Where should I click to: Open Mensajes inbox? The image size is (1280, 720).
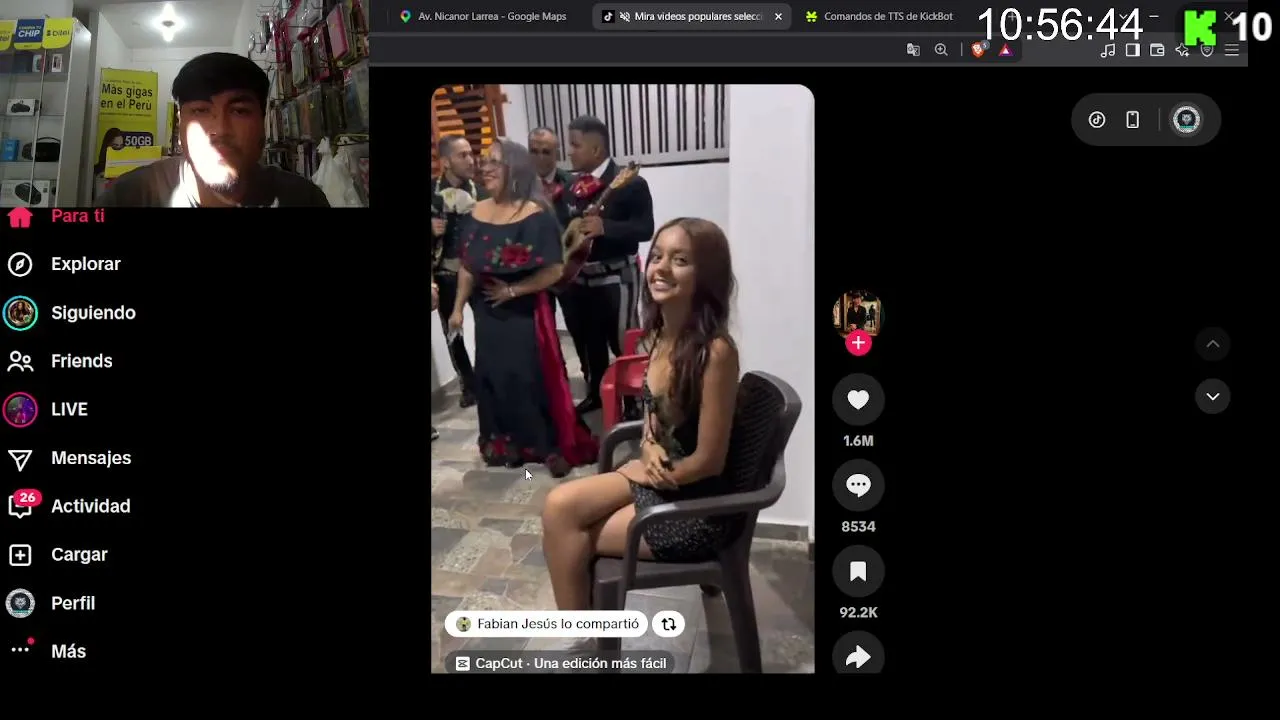[x=69, y=458]
